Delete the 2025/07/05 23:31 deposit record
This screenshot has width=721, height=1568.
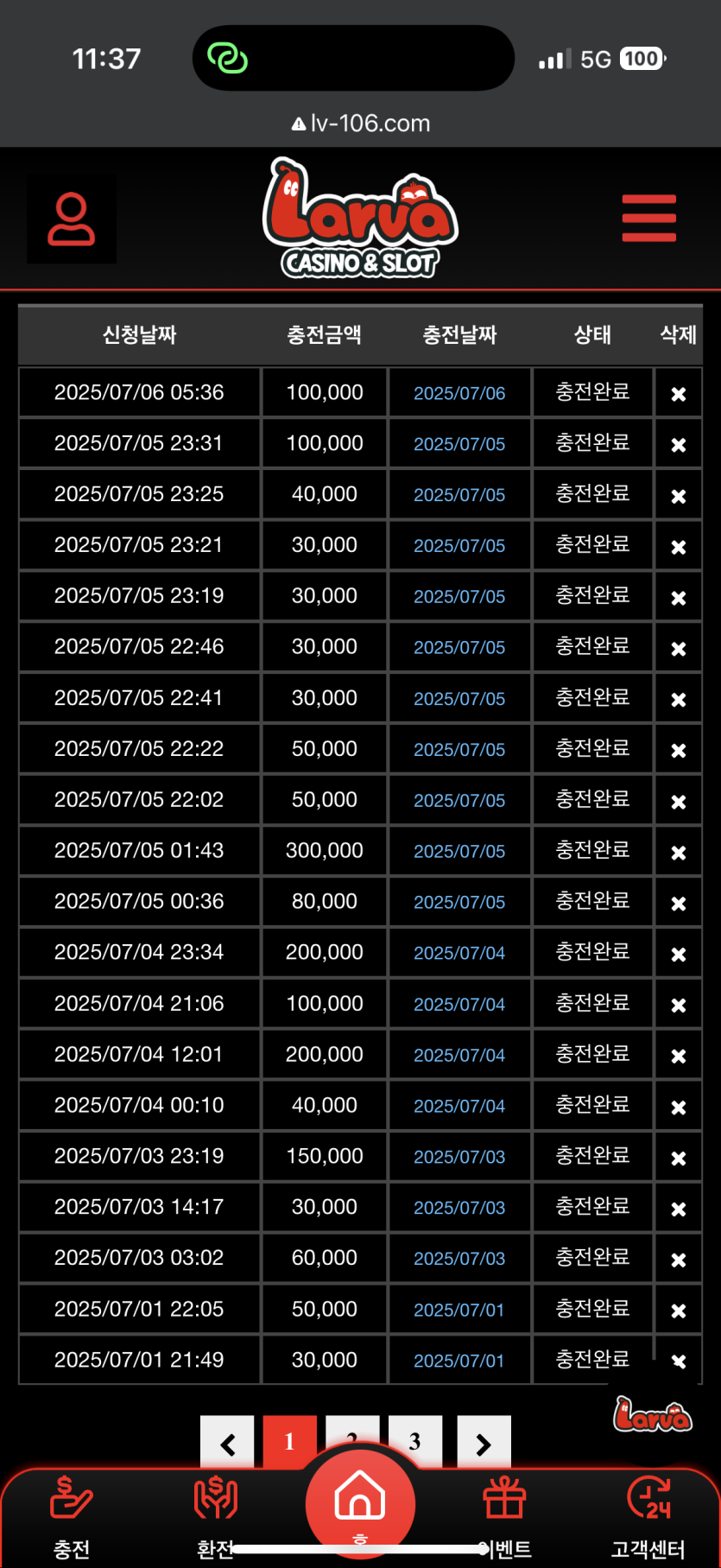tap(679, 445)
